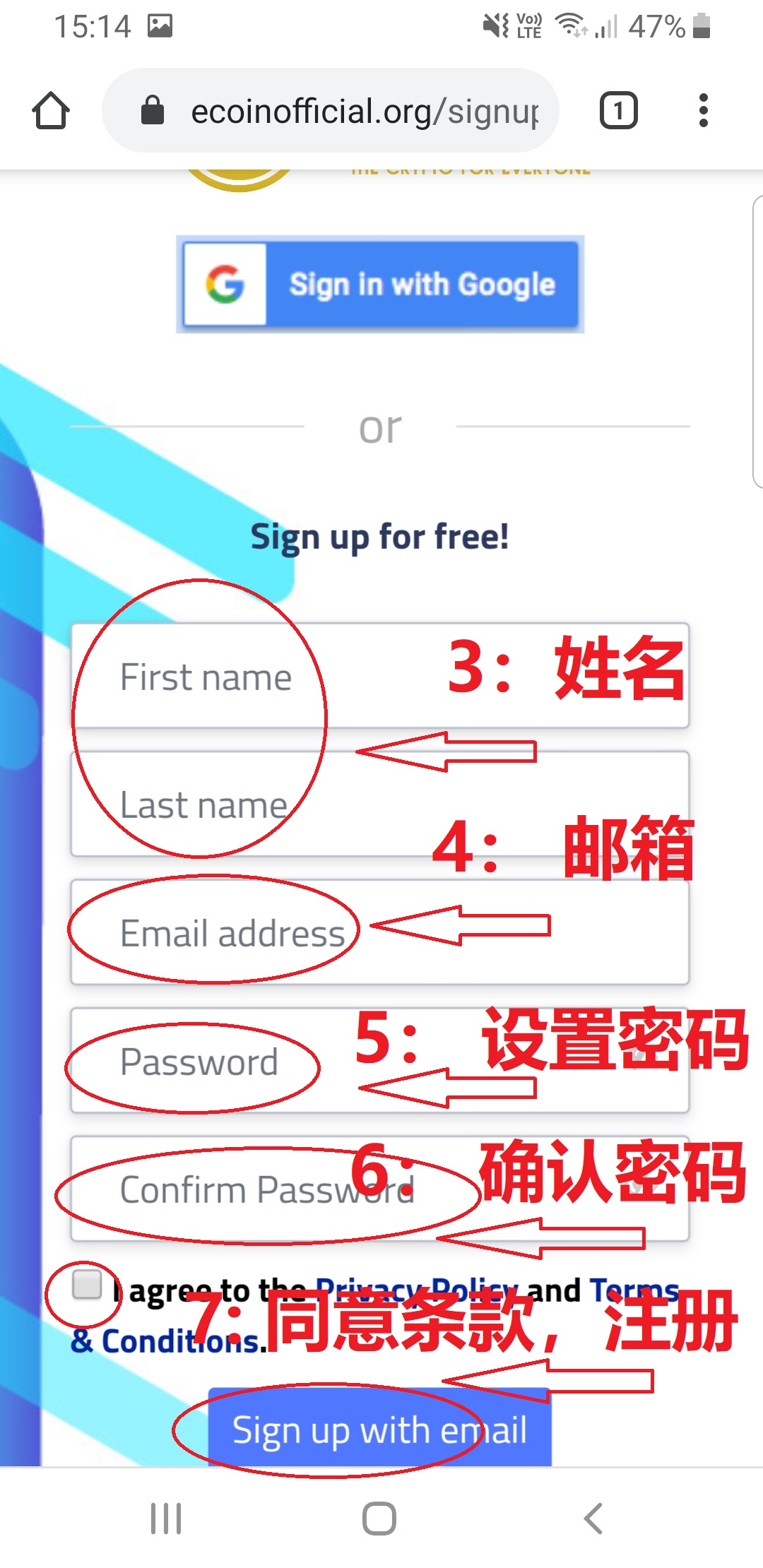Select the Confirm Password field

(380, 1189)
